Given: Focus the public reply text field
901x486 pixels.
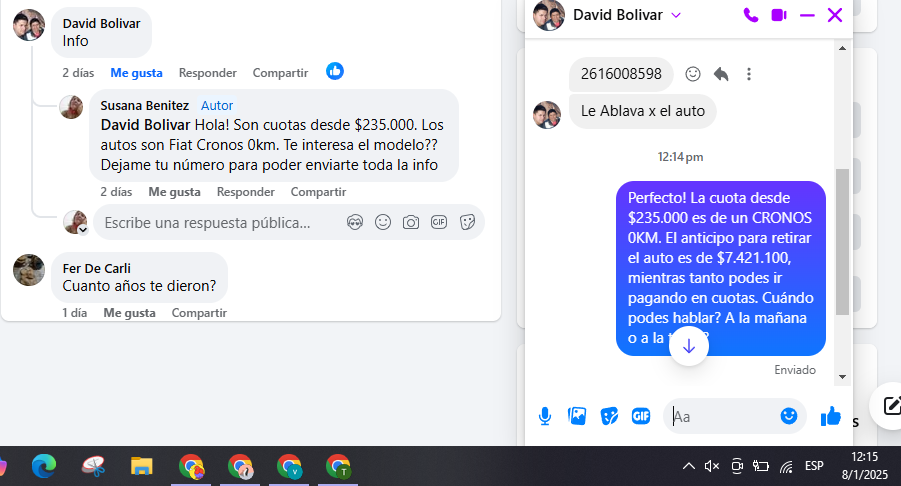Looking at the screenshot, I should click(x=220, y=223).
